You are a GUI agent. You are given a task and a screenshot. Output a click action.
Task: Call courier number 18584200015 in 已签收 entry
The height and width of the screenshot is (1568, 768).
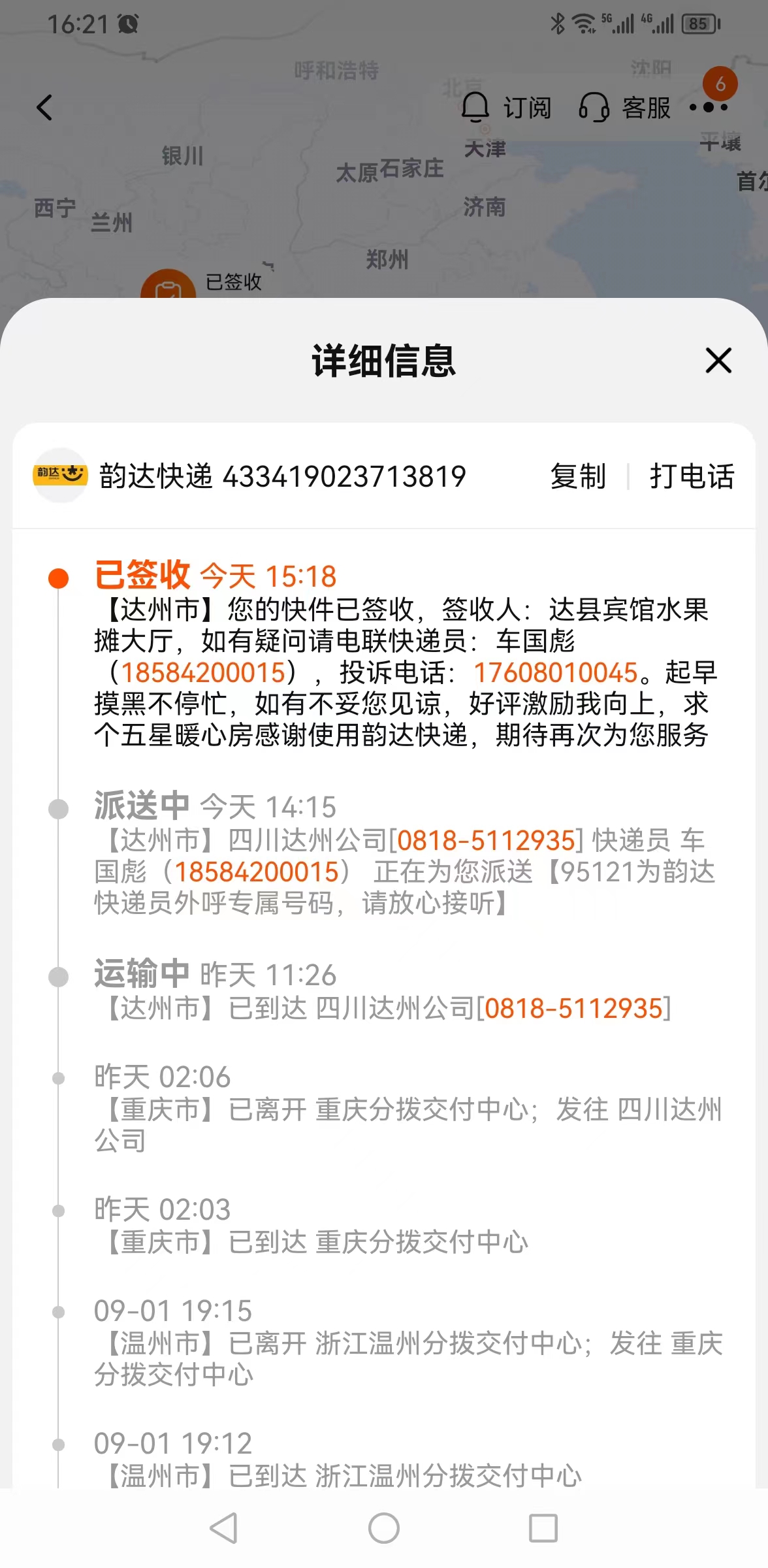point(204,672)
